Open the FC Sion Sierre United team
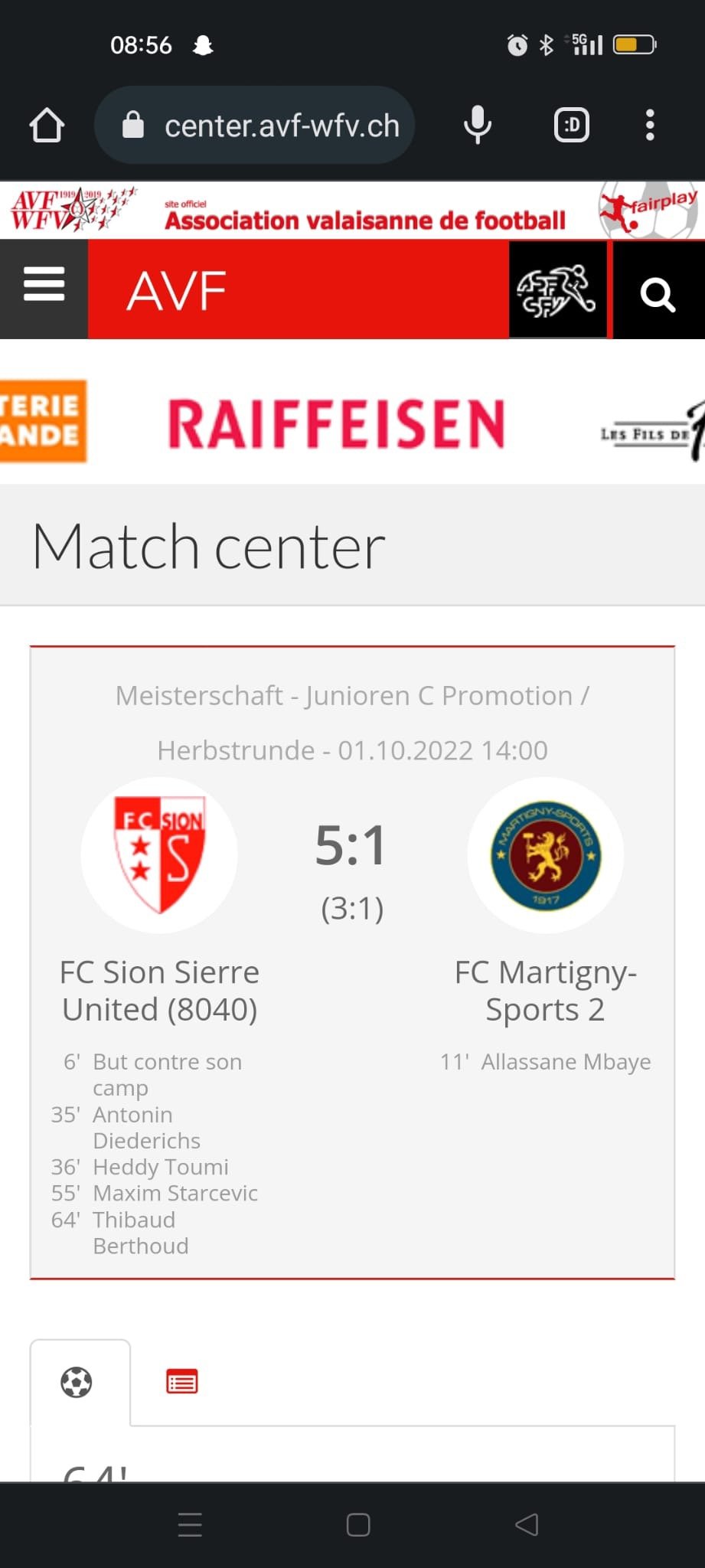The image size is (705, 1568). tap(159, 989)
